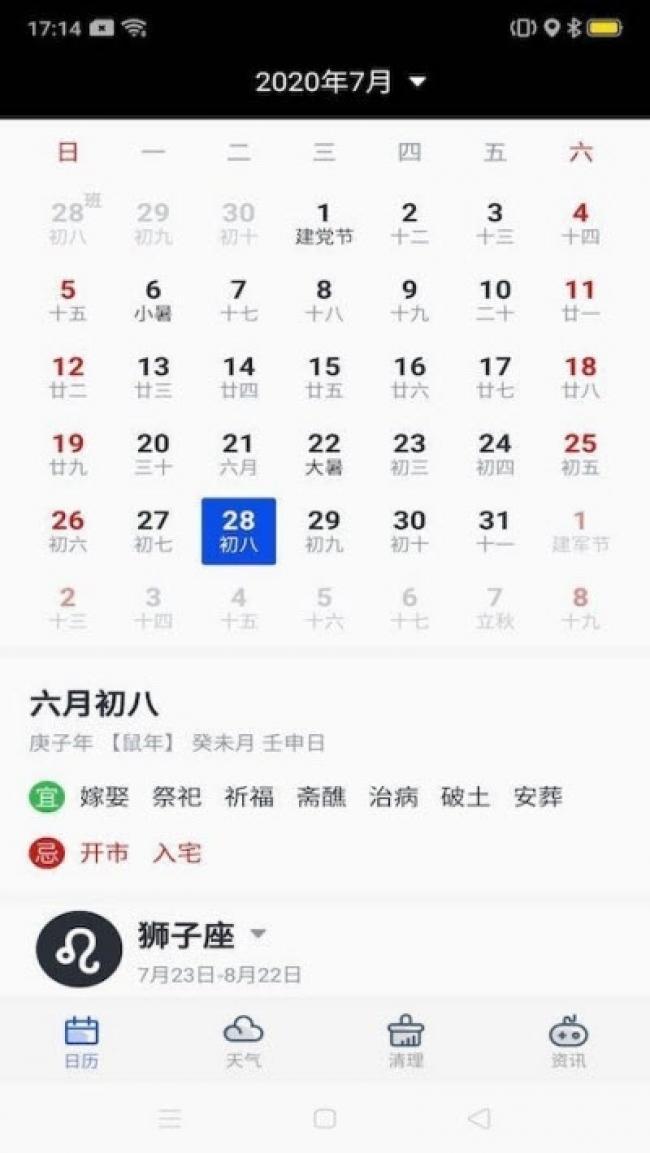Image resolution: width=650 pixels, height=1153 pixels.
Task: Tap the system back button
Action: point(479,1119)
